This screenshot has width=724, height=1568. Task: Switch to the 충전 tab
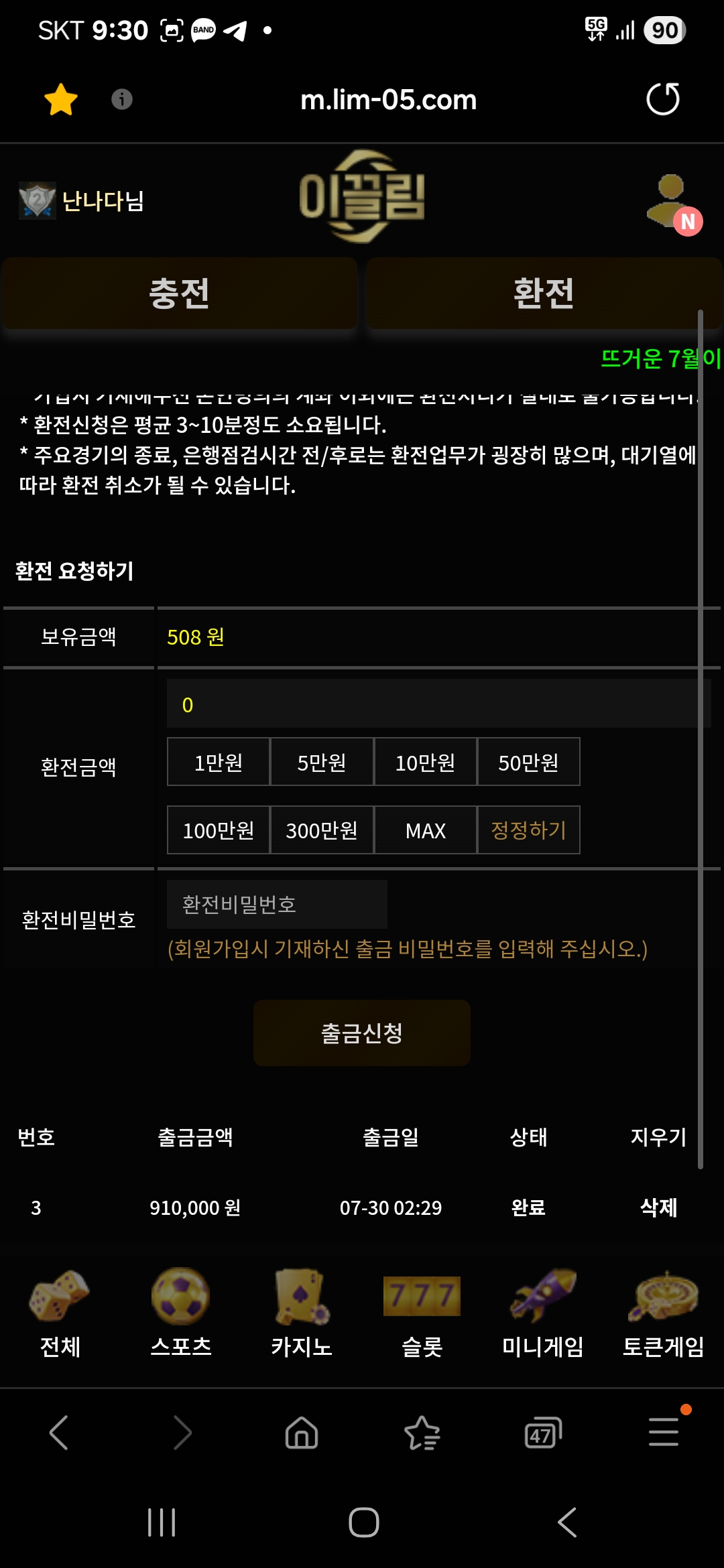coord(180,293)
